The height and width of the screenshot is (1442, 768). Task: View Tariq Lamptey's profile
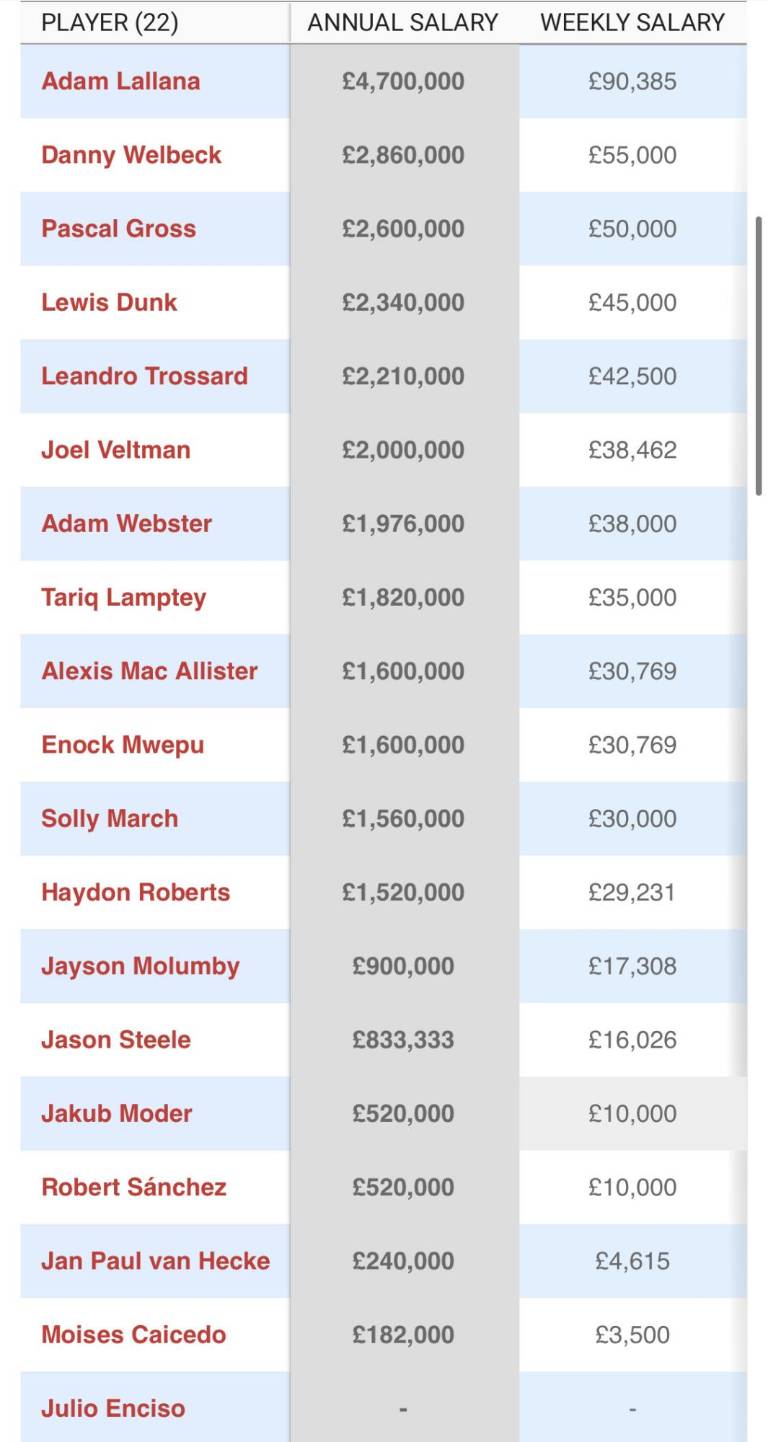click(x=123, y=597)
